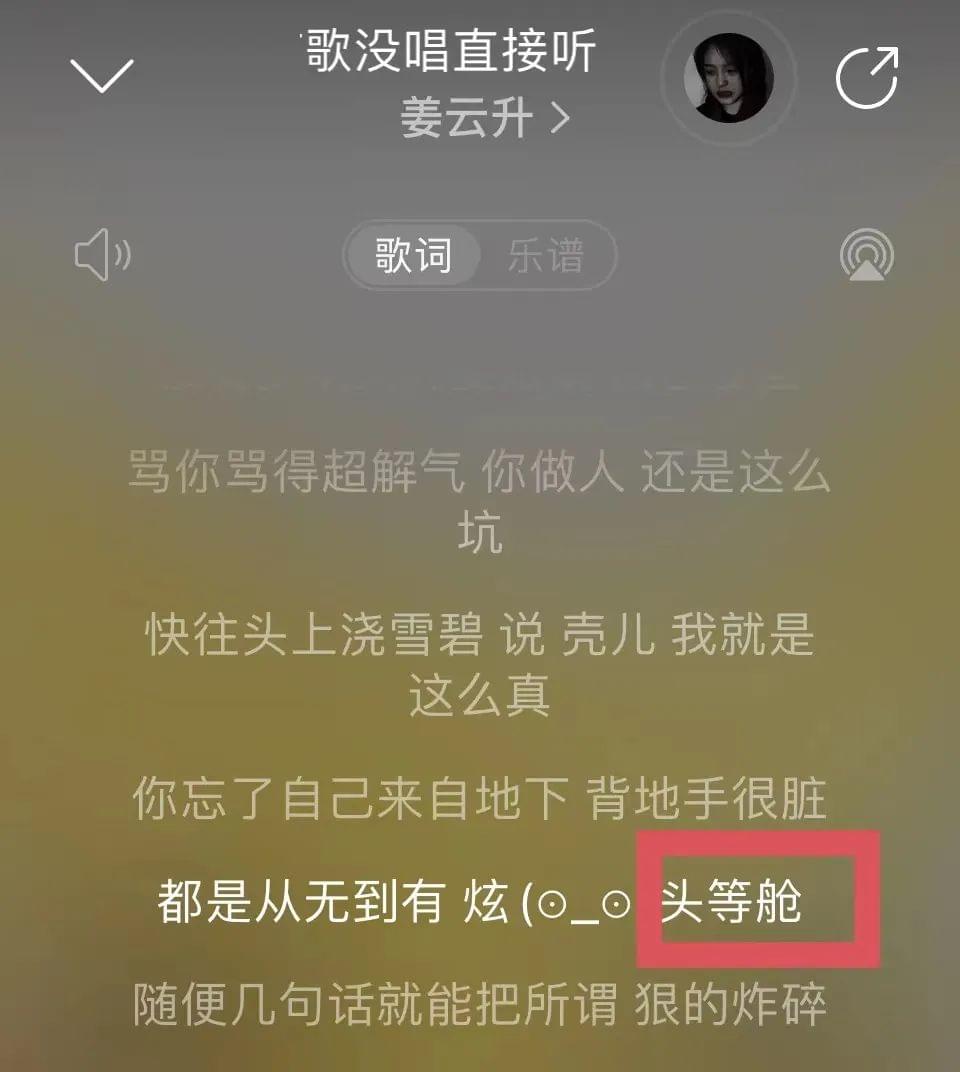Open artist page for 姜云升
The height and width of the screenshot is (1072, 960).
(x=485, y=120)
